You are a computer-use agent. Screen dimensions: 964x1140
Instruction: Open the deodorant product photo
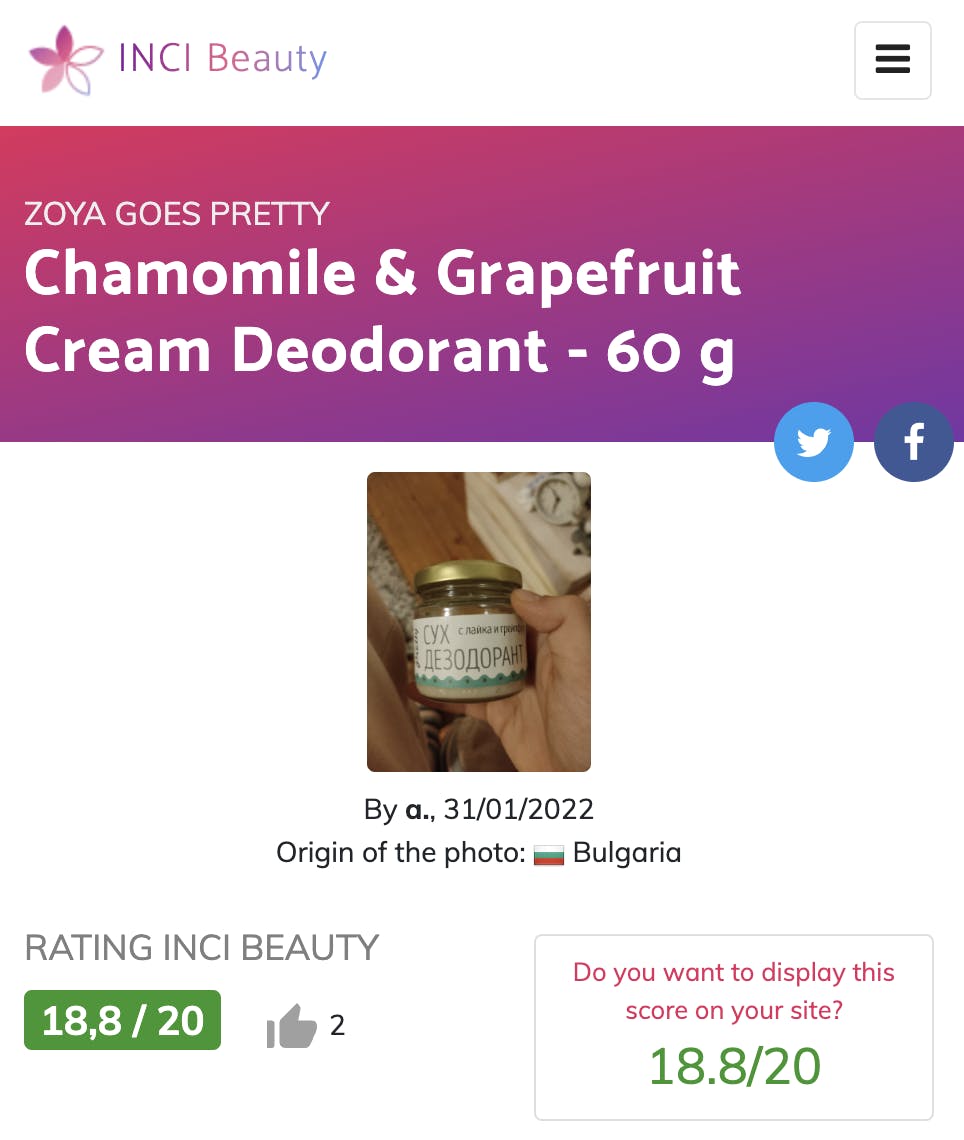pos(479,621)
